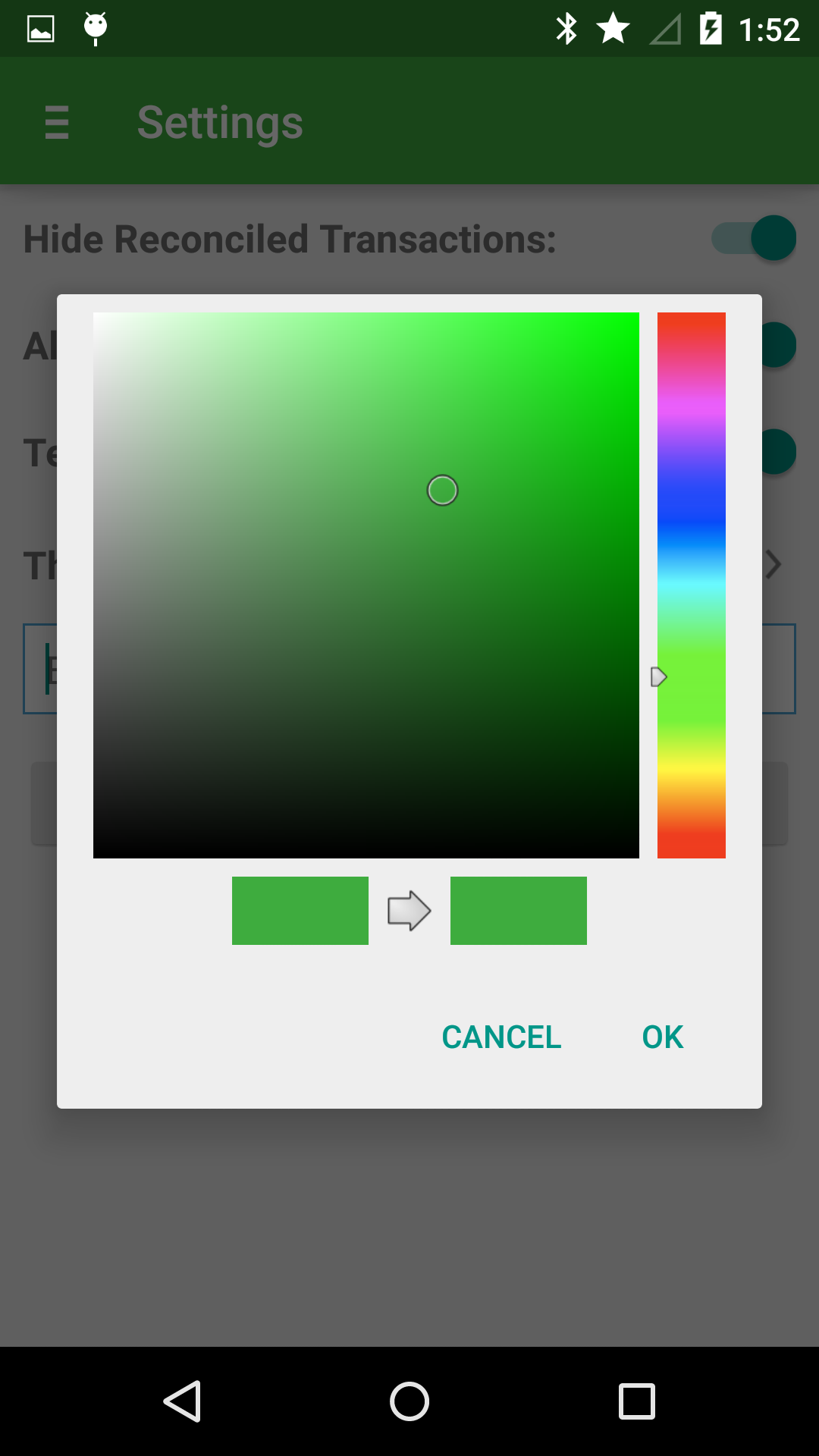Tap the saturation-brightness color square
This screenshot has width=819, height=1456.
click(366, 585)
